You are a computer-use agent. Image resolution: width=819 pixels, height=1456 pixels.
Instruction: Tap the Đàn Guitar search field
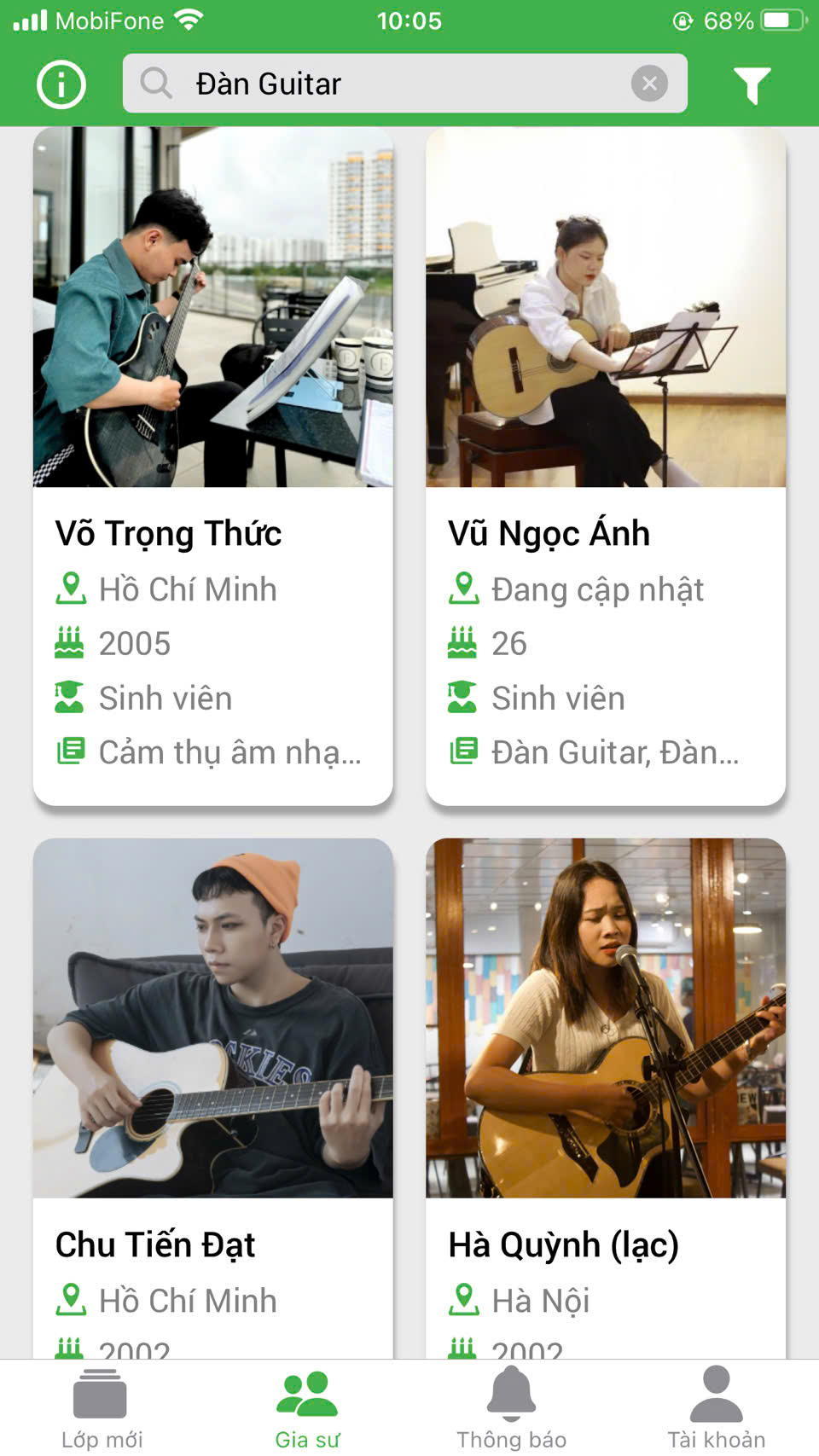click(392, 84)
